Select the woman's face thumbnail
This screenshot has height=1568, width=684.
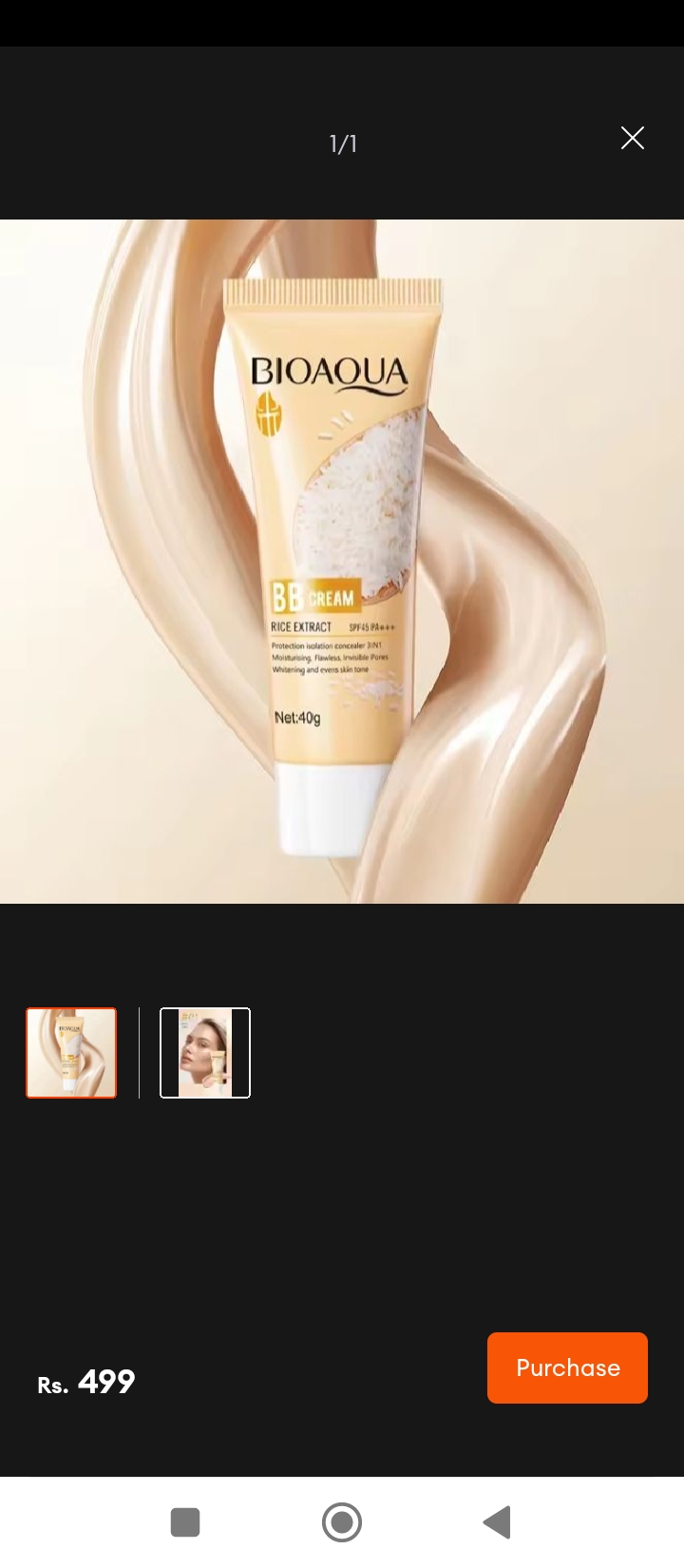pos(205,1053)
